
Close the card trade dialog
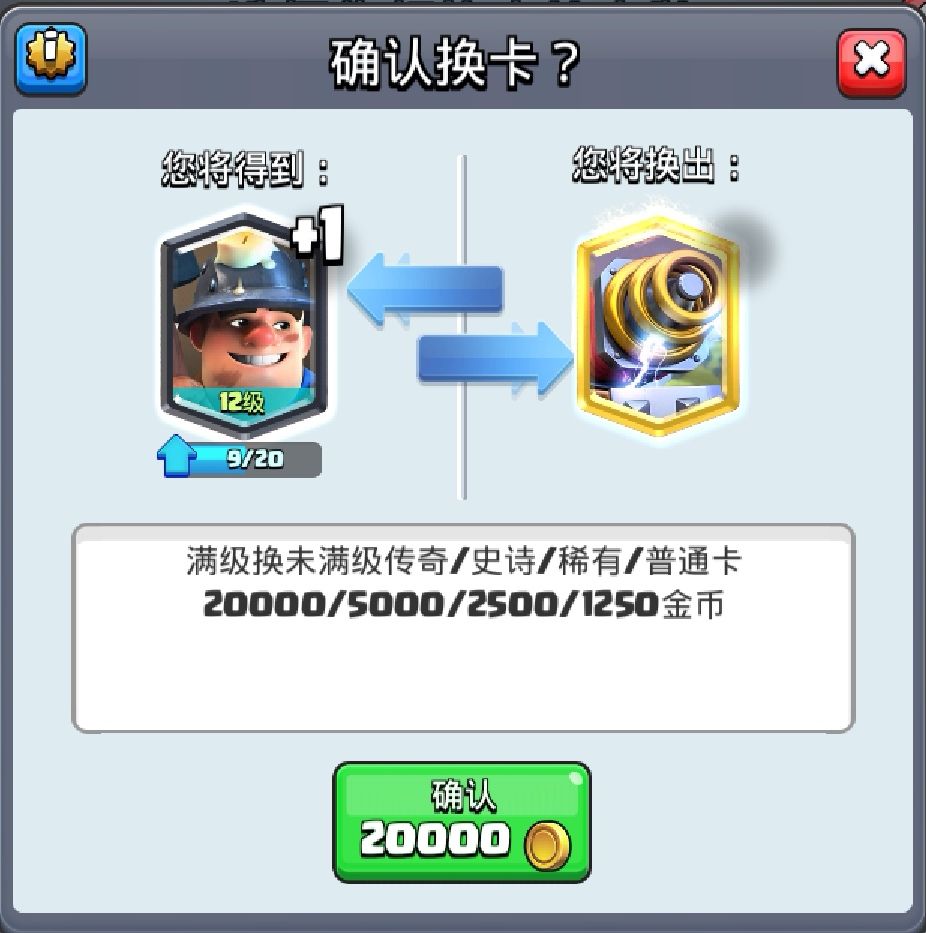coord(871,62)
